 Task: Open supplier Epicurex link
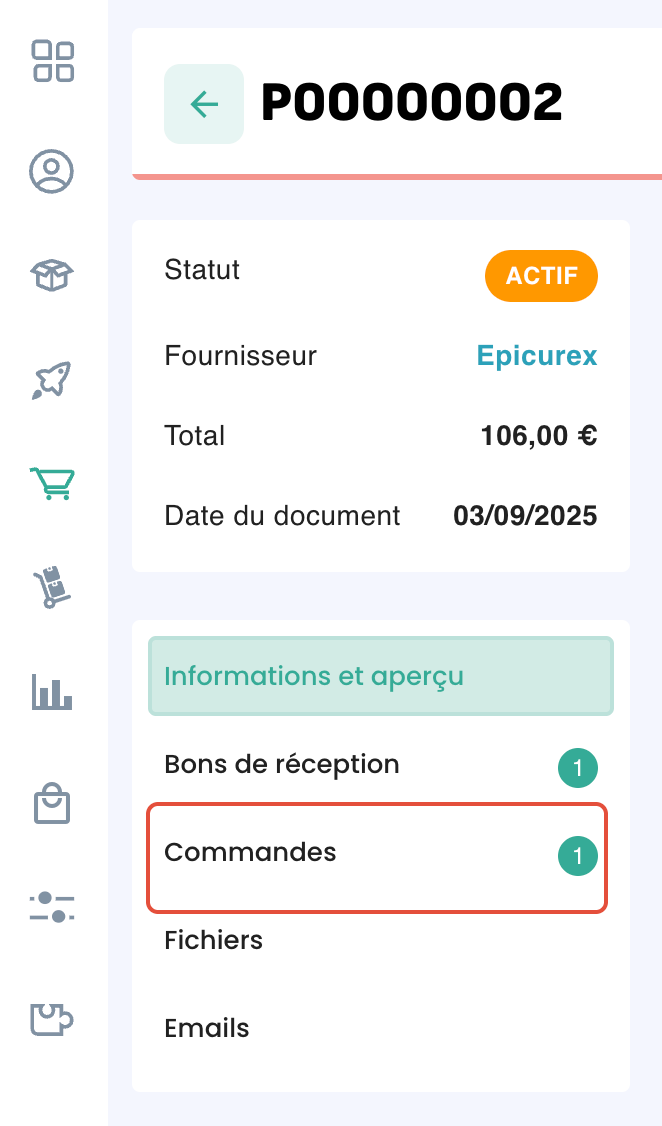tap(536, 355)
